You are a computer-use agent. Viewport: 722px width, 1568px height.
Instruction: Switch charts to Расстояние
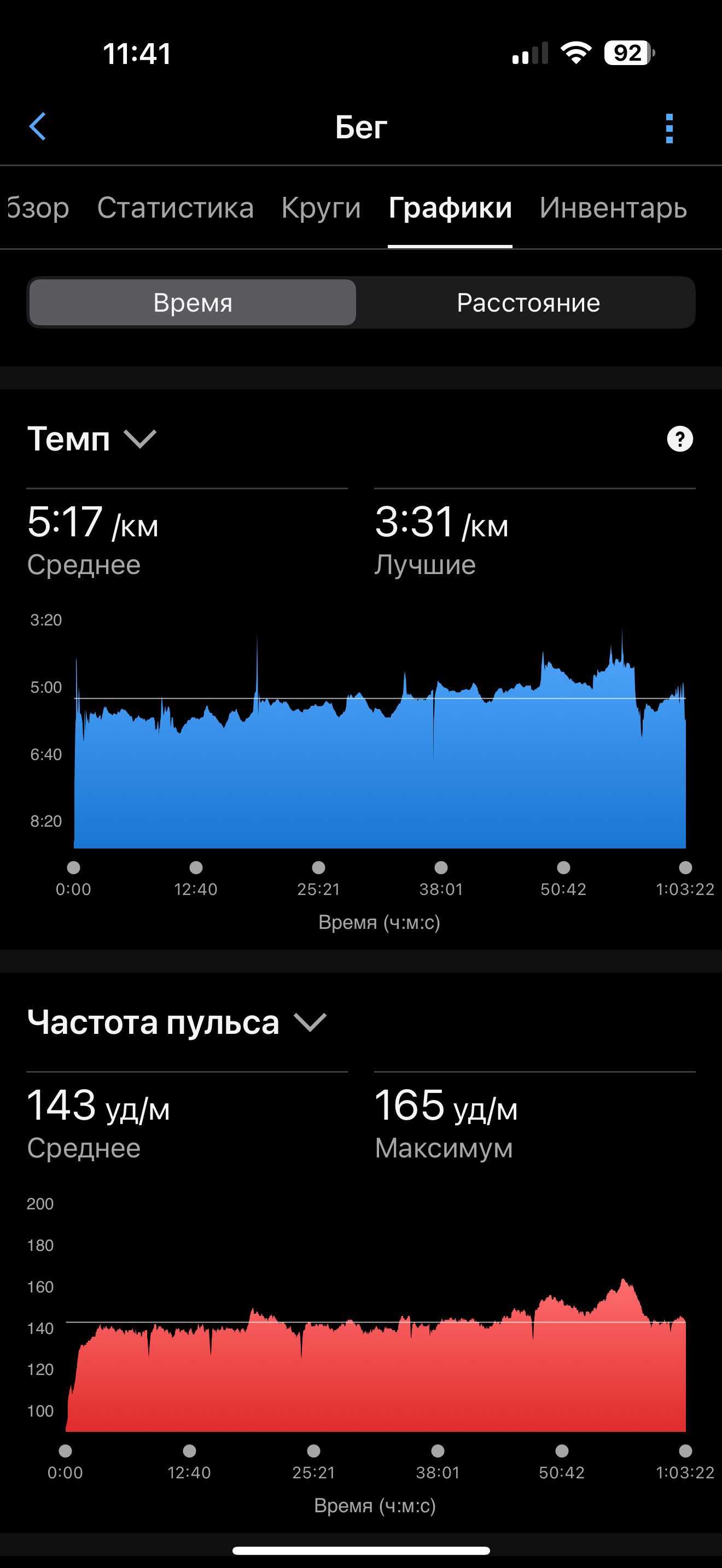(x=528, y=302)
